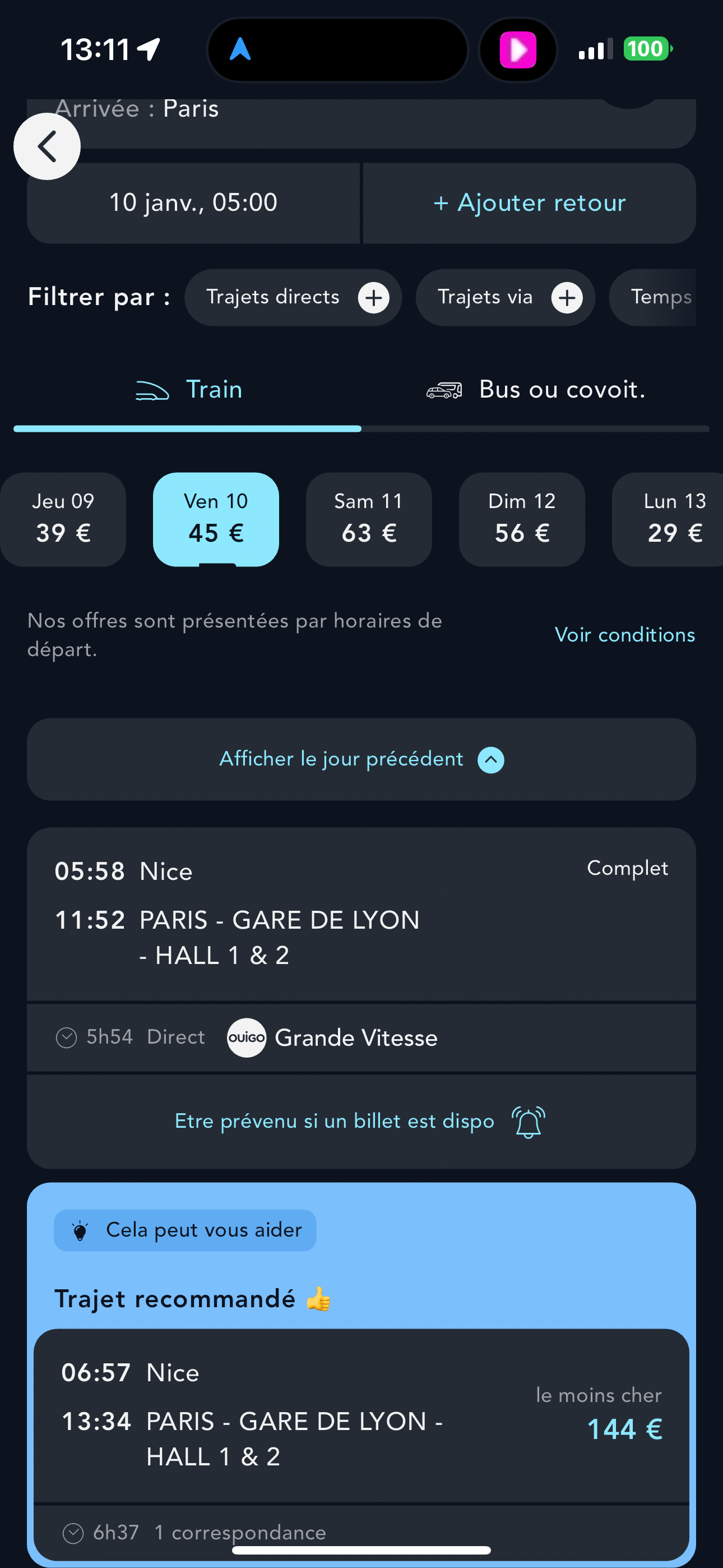
Task: Tap Etre prévenu si un billet est dispo
Action: 361,1121
